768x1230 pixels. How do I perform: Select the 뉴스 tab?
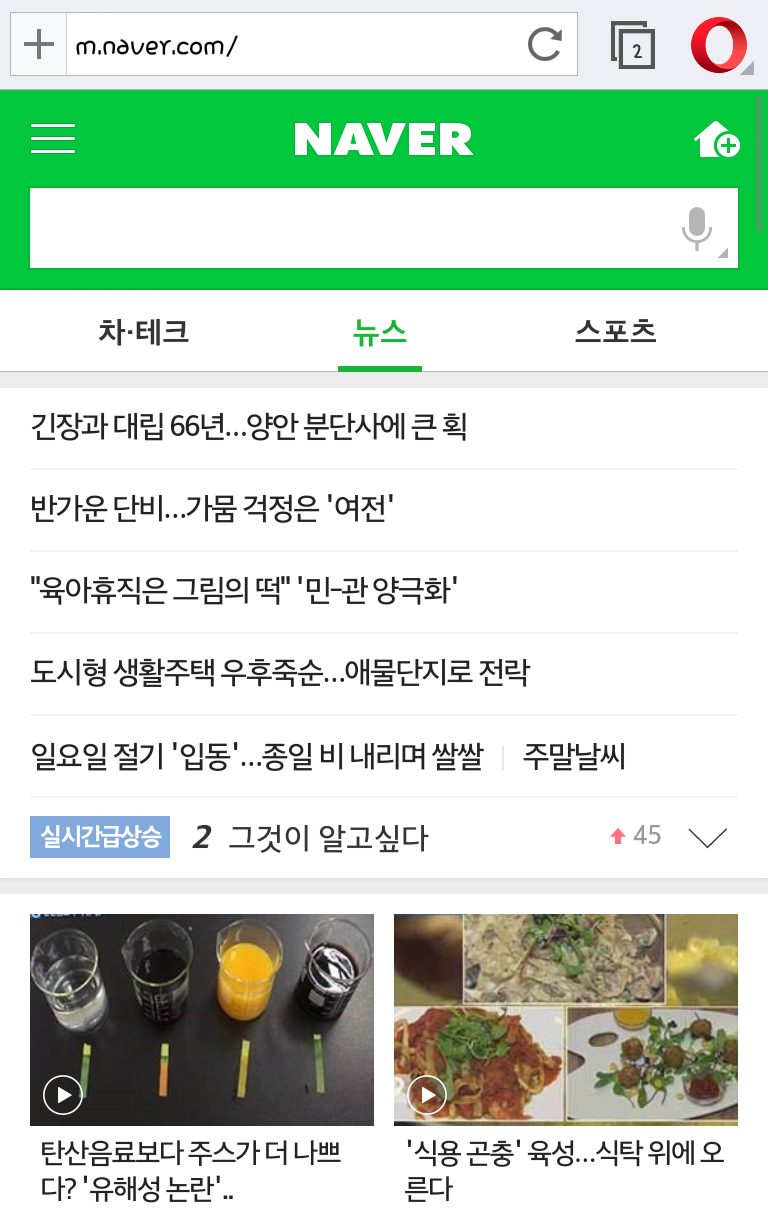[x=380, y=332]
